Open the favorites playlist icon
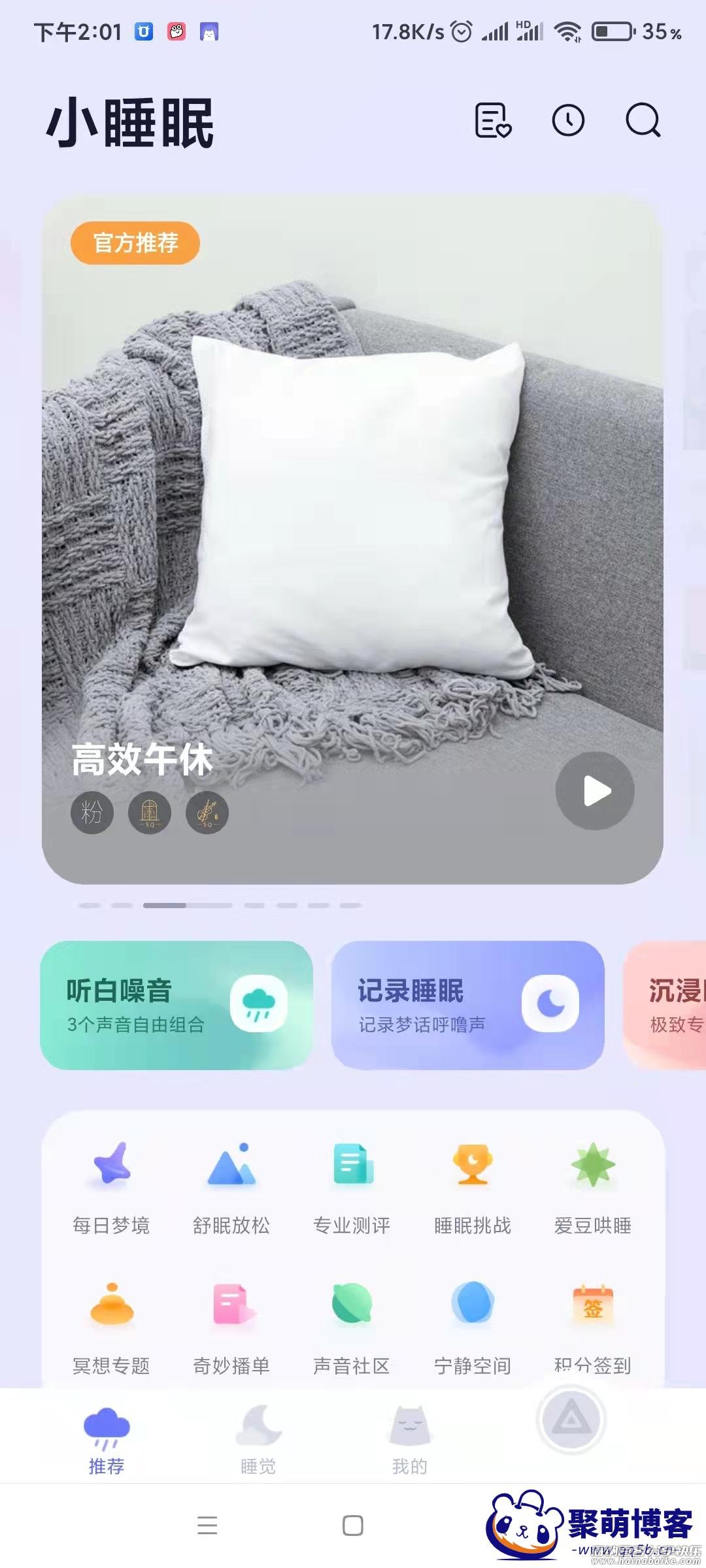 tap(493, 121)
